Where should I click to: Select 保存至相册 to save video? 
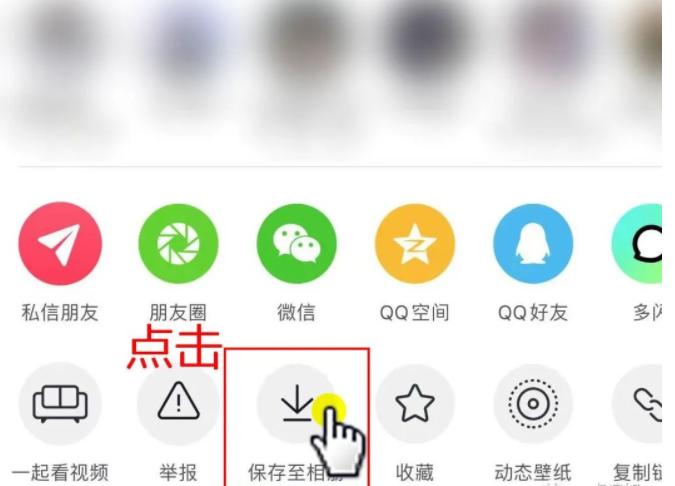tap(296, 405)
